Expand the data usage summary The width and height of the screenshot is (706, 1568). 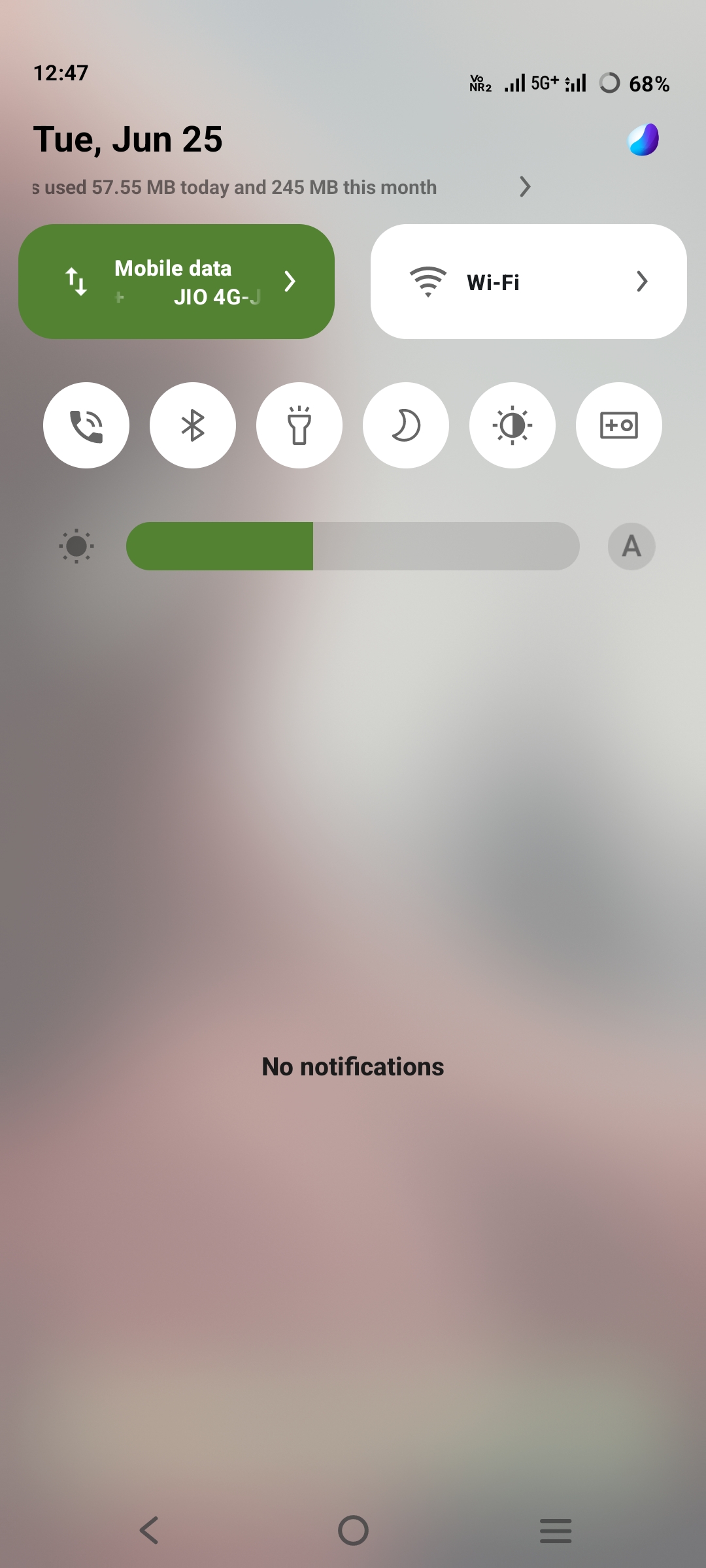coord(524,188)
